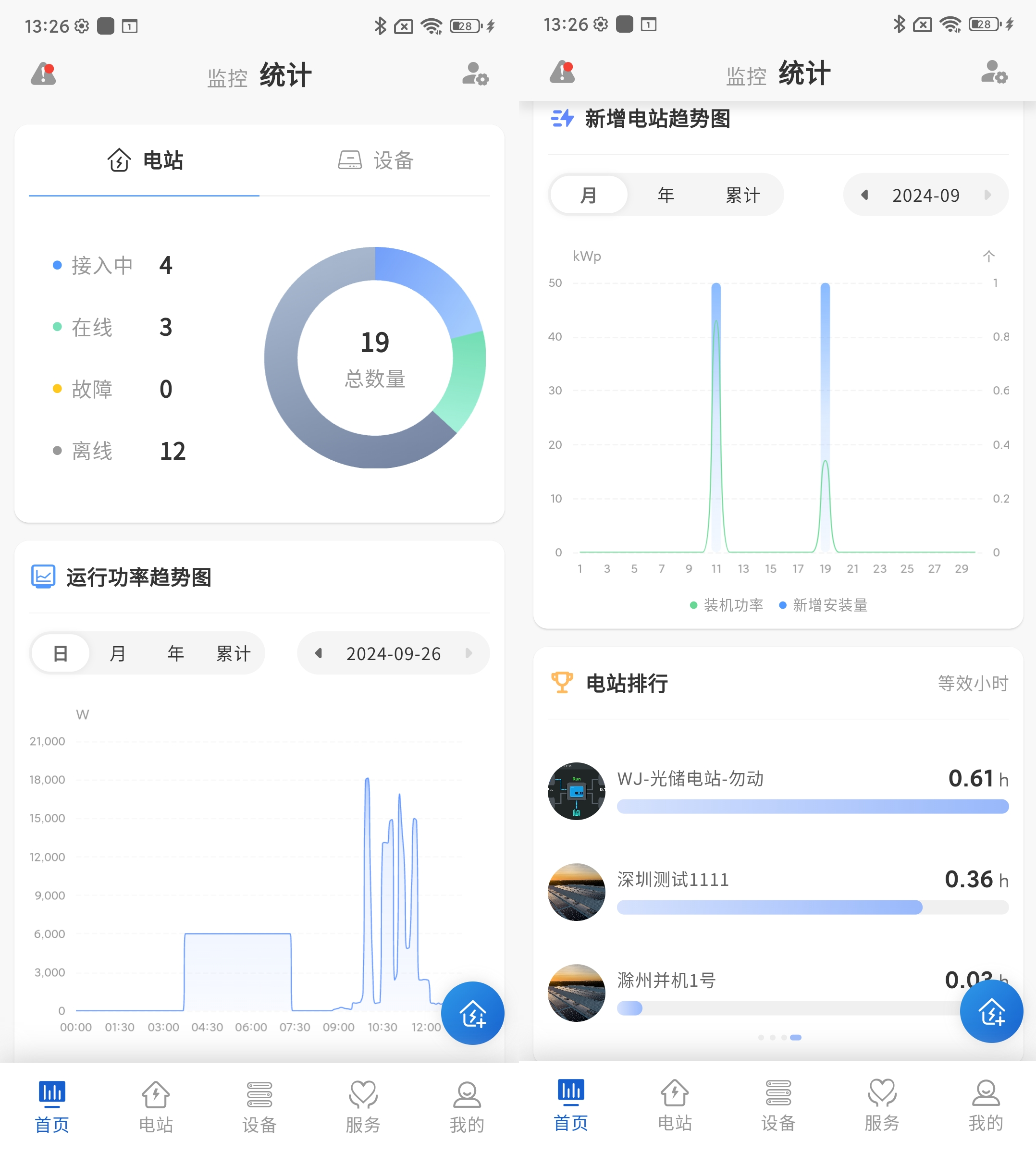Change the 等效小时 ranking metric
Screen dimensions: 1036x1153
pos(972,683)
